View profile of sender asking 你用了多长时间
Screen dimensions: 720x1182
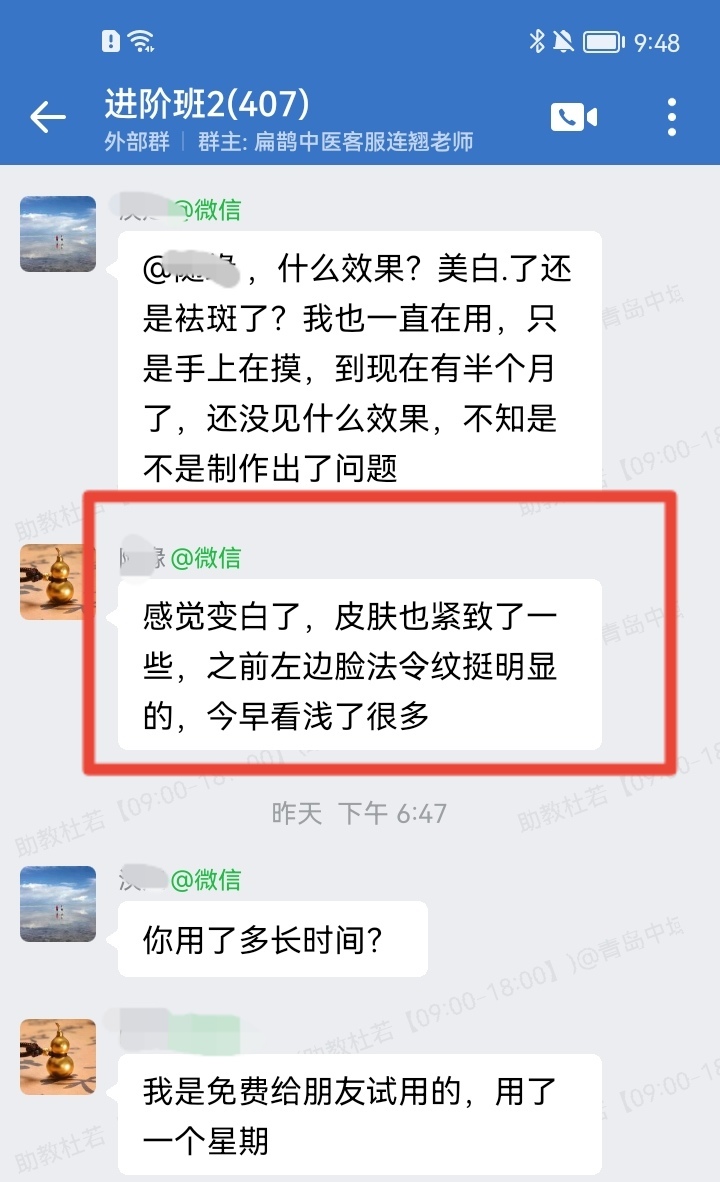click(x=58, y=904)
